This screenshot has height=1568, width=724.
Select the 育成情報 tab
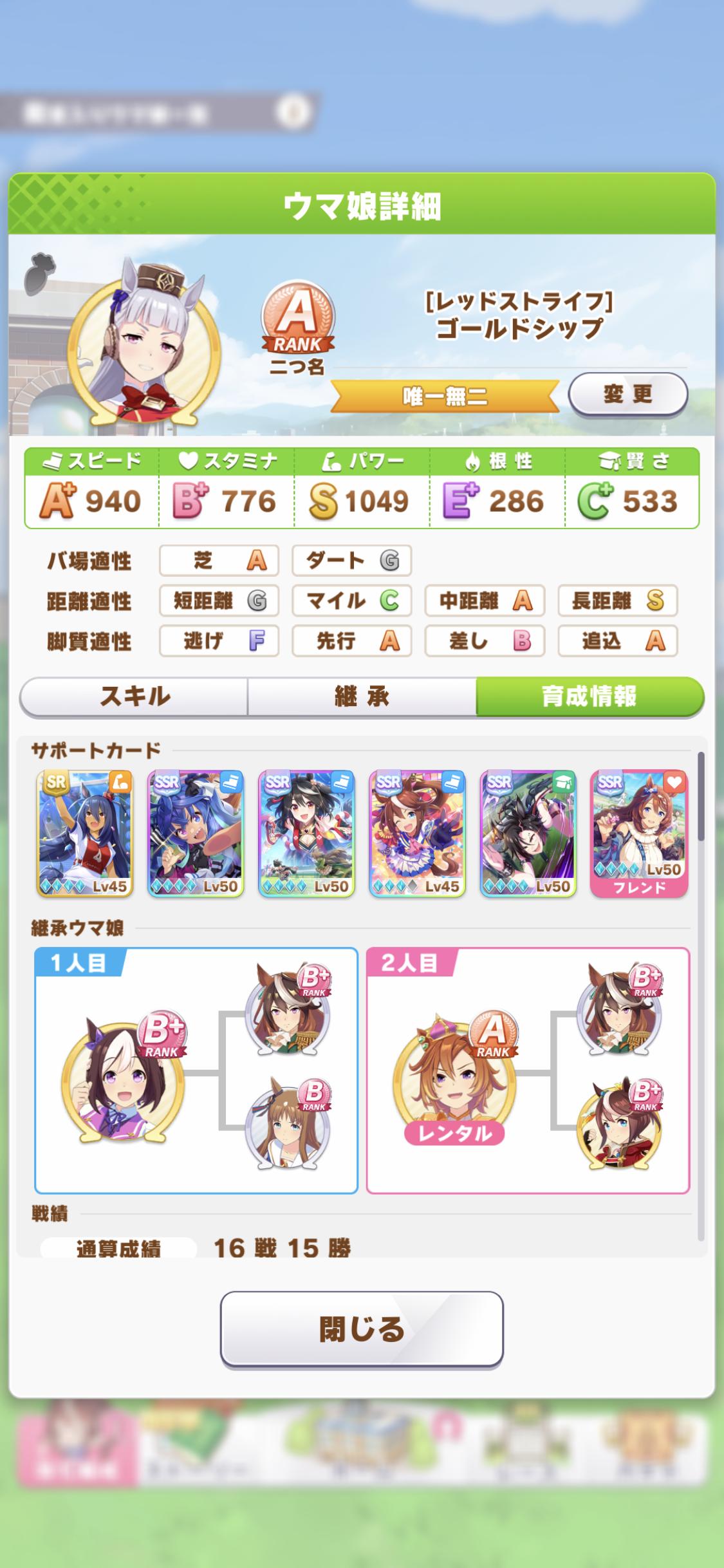(x=589, y=696)
